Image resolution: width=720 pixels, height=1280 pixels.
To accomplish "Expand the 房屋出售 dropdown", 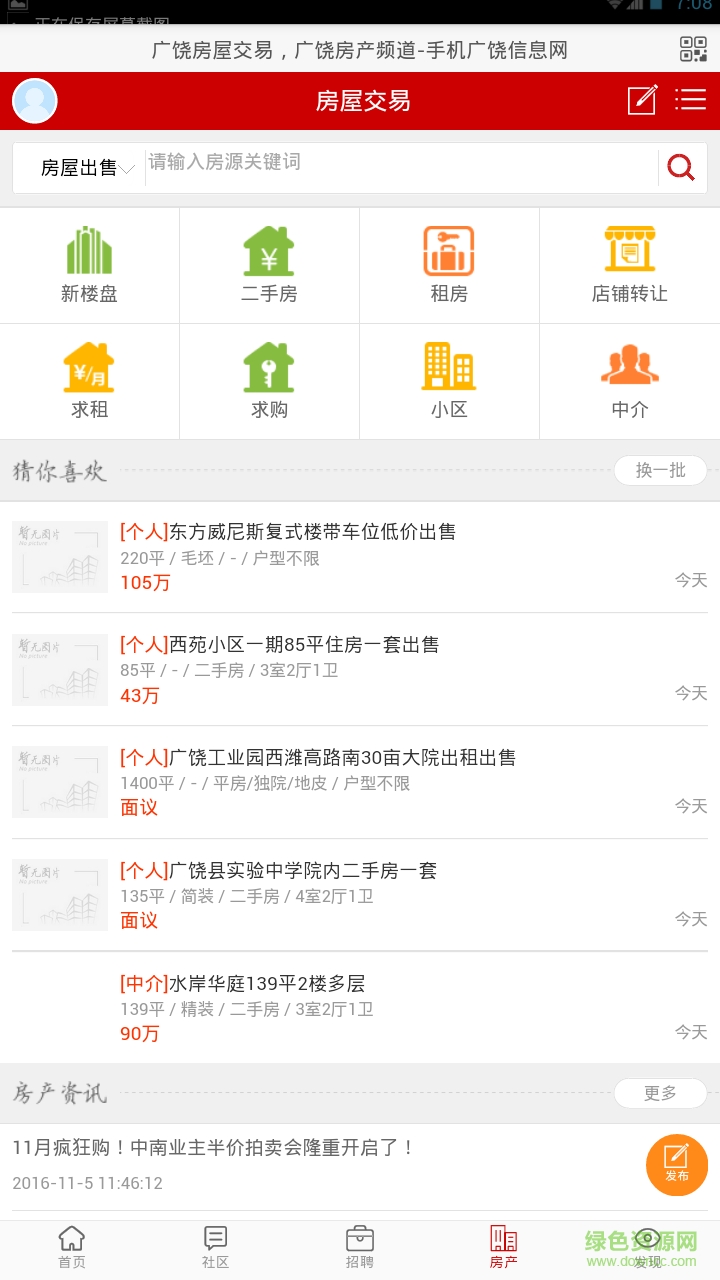I will click(x=86, y=168).
